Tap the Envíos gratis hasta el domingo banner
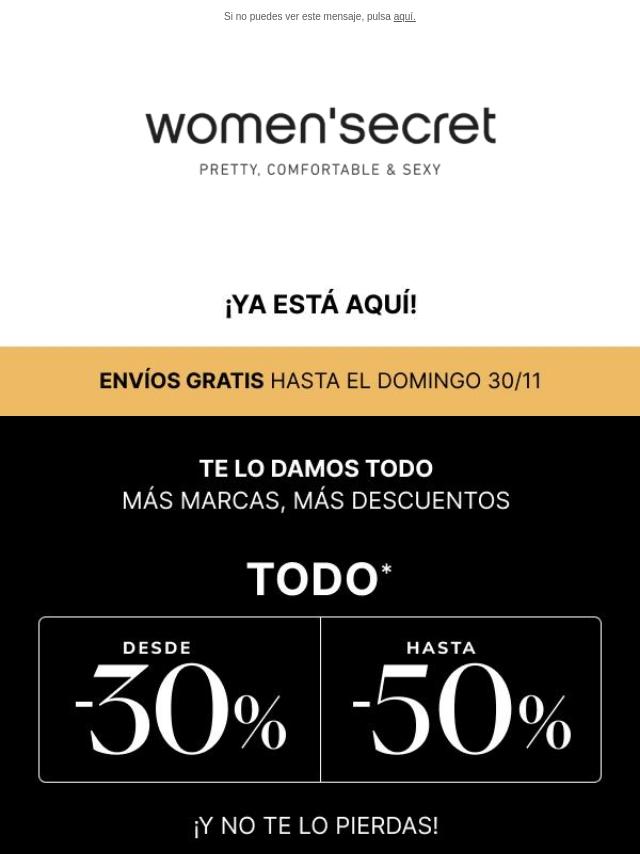Viewport: 640px width, 854px height. (320, 381)
